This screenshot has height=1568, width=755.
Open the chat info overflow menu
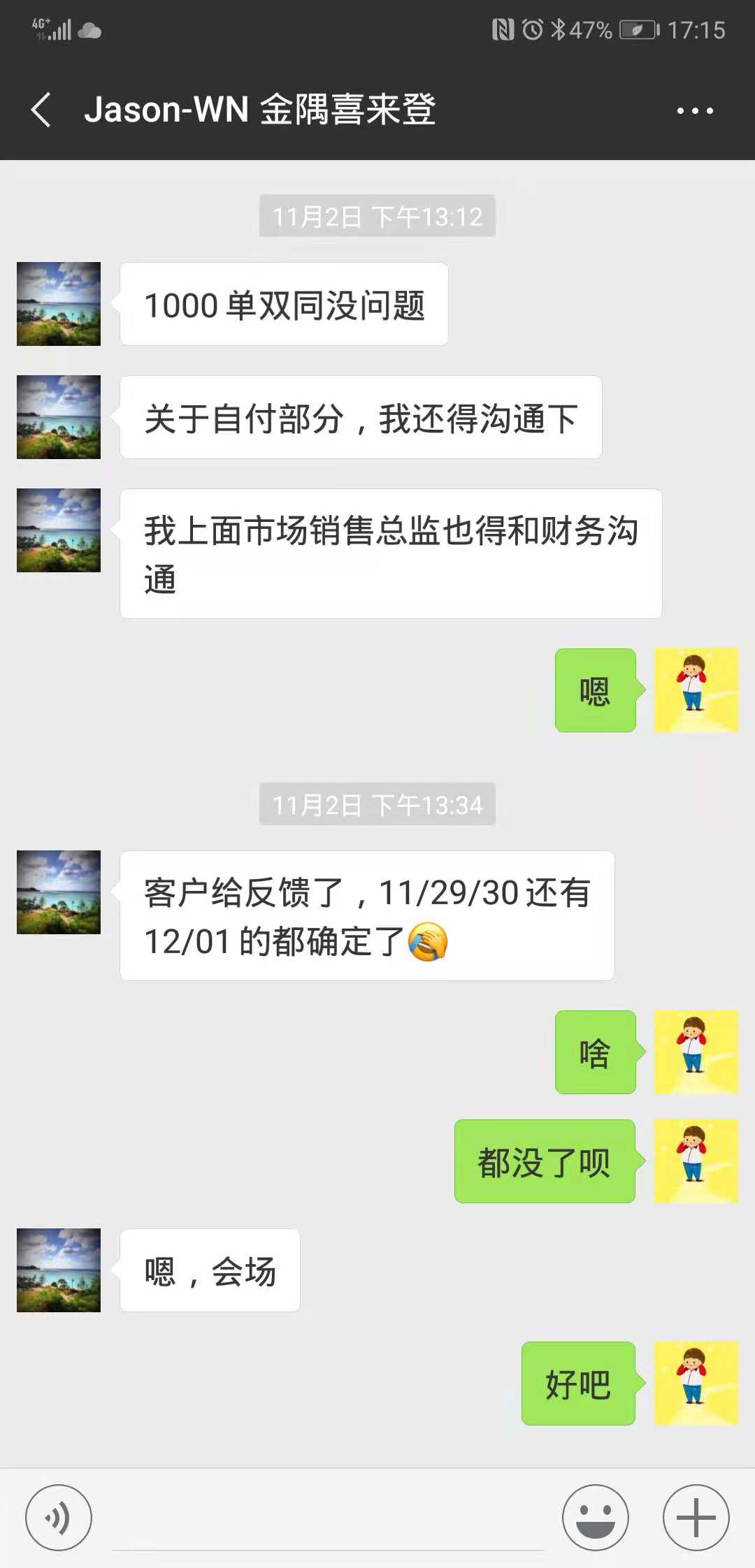tap(695, 110)
